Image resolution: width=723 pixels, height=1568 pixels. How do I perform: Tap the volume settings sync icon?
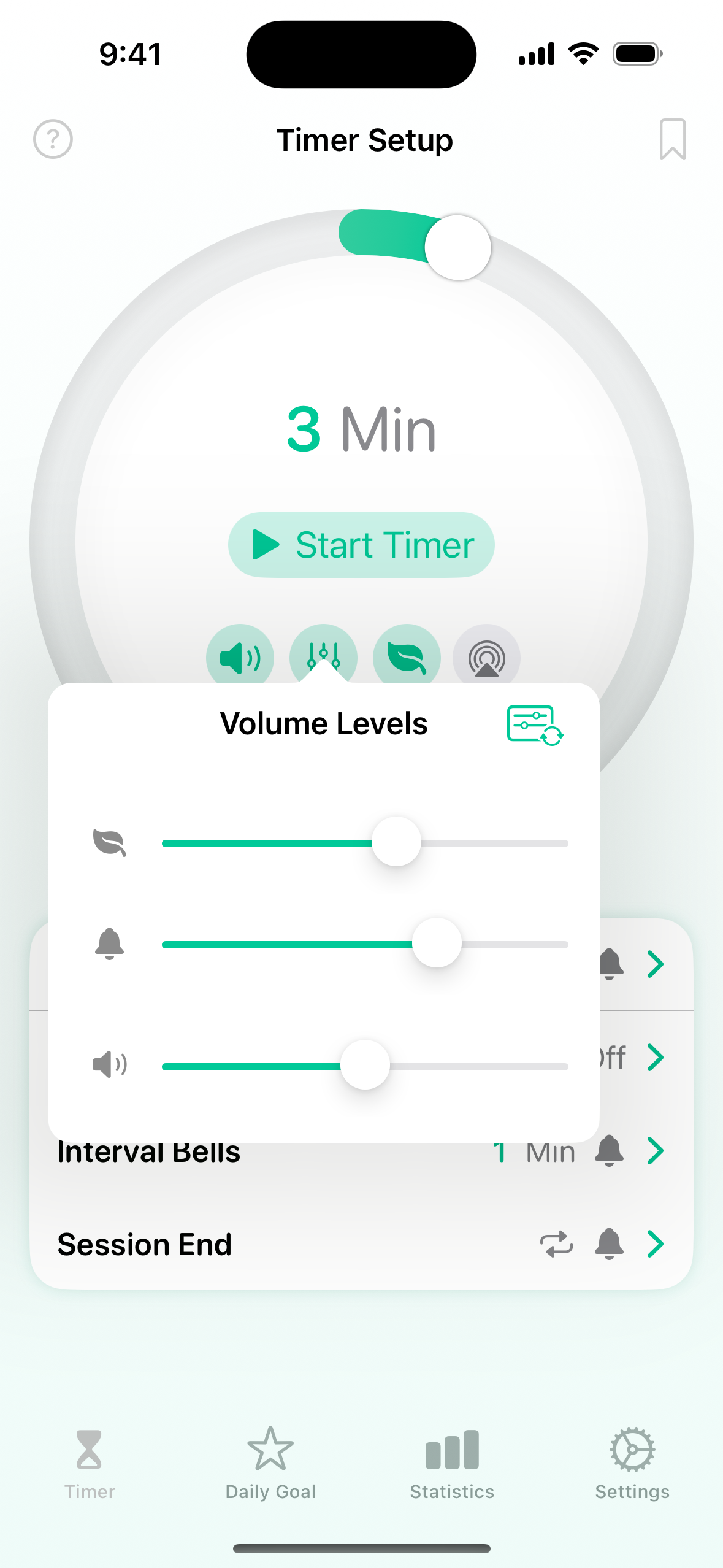[x=535, y=725]
